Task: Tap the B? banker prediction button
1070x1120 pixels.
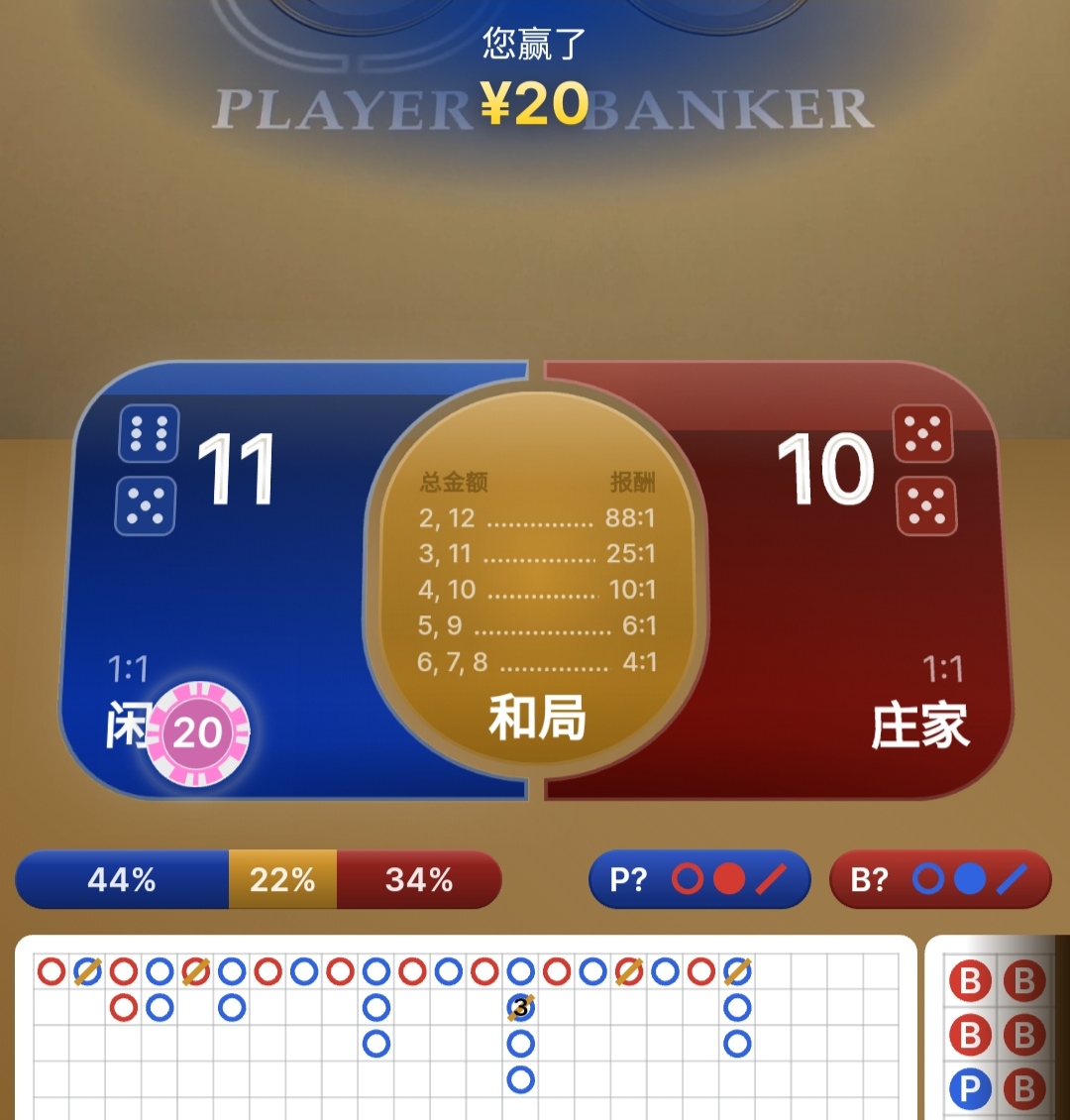Action: (x=939, y=879)
